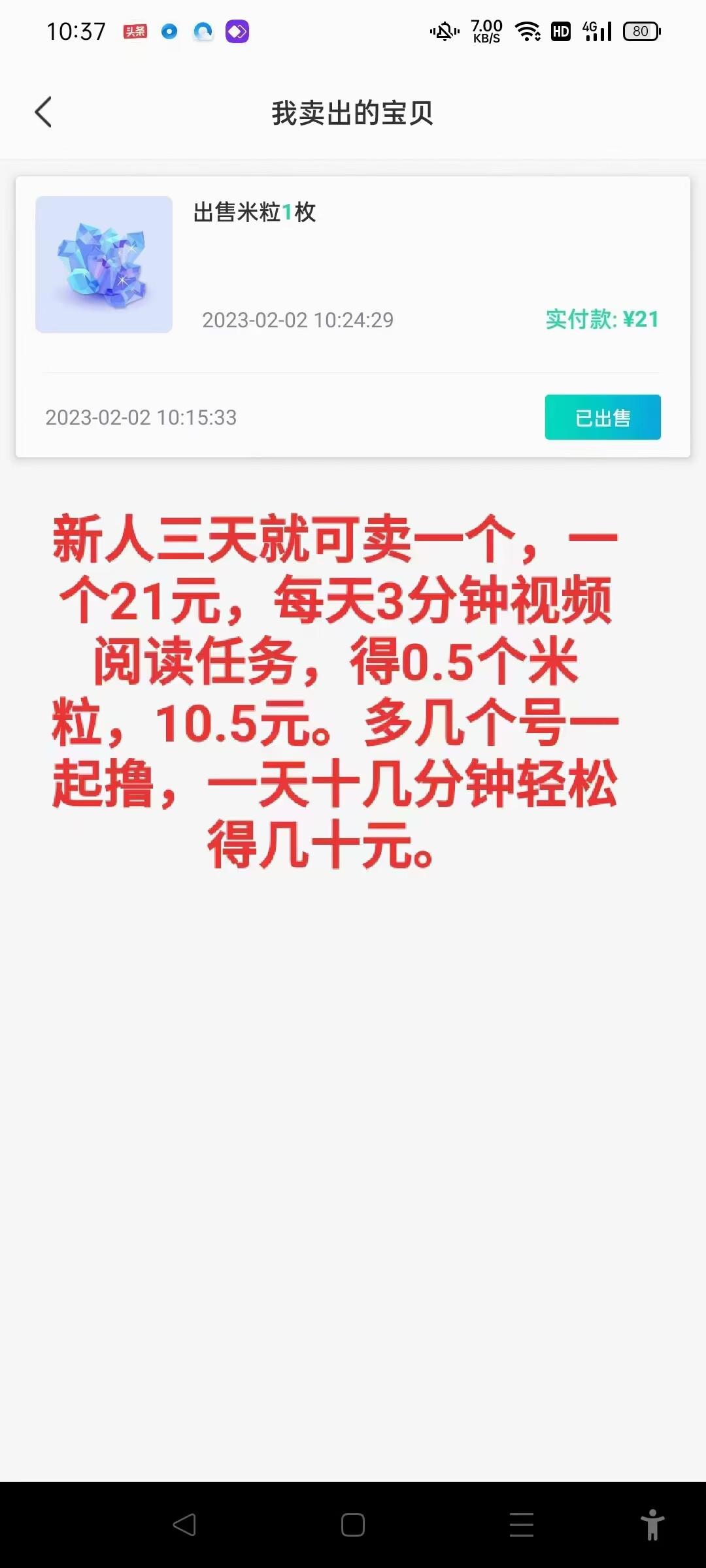Tap the 已出售 button
The width and height of the screenshot is (706, 1568).
(602, 417)
